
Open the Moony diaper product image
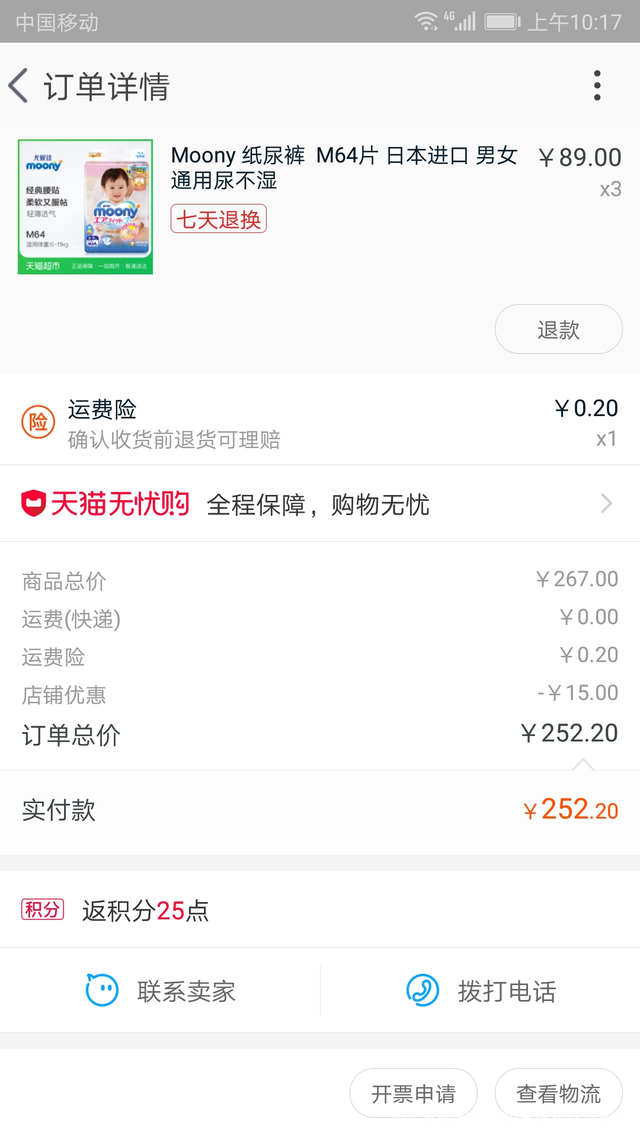tap(85, 207)
